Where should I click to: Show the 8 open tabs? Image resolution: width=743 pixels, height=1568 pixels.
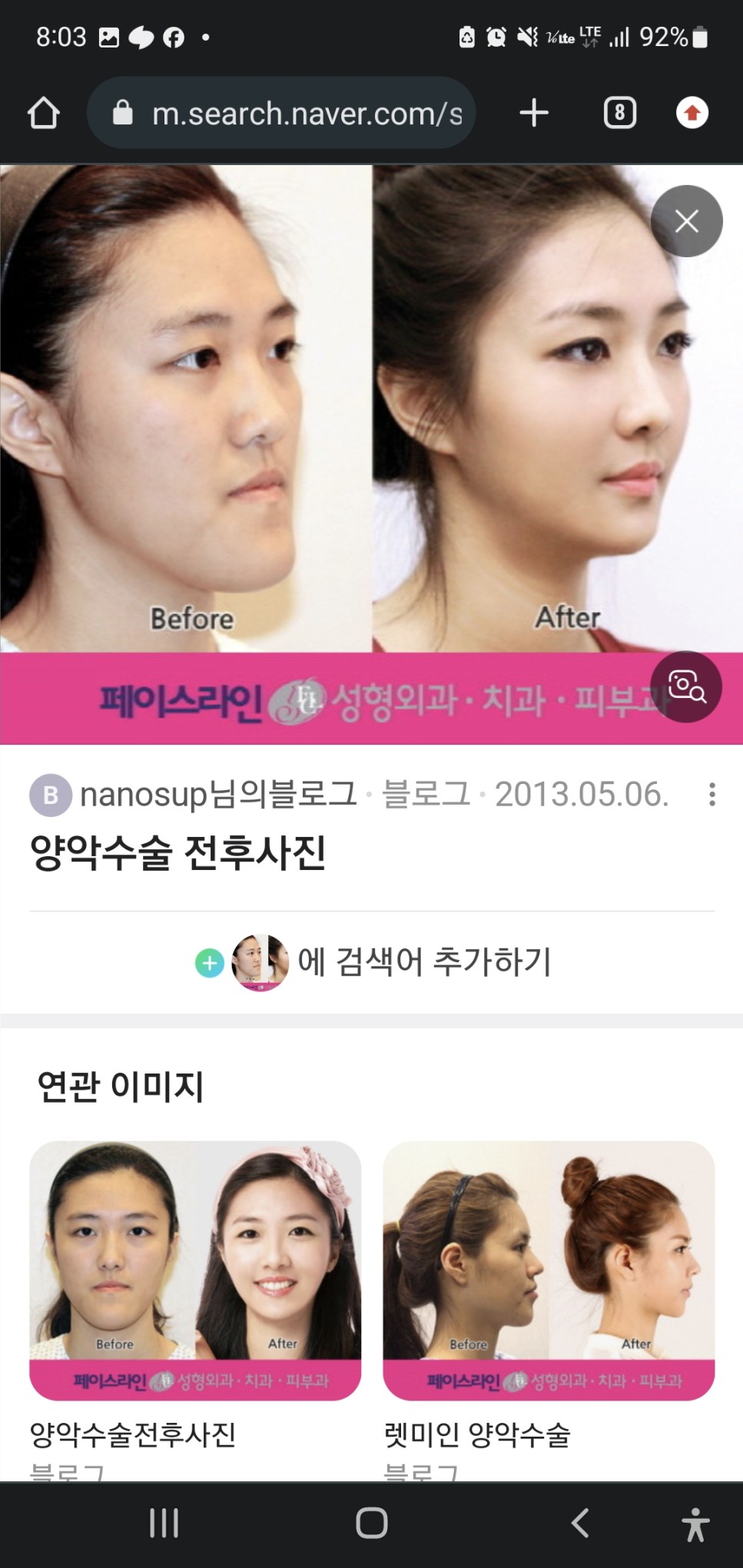pos(619,113)
